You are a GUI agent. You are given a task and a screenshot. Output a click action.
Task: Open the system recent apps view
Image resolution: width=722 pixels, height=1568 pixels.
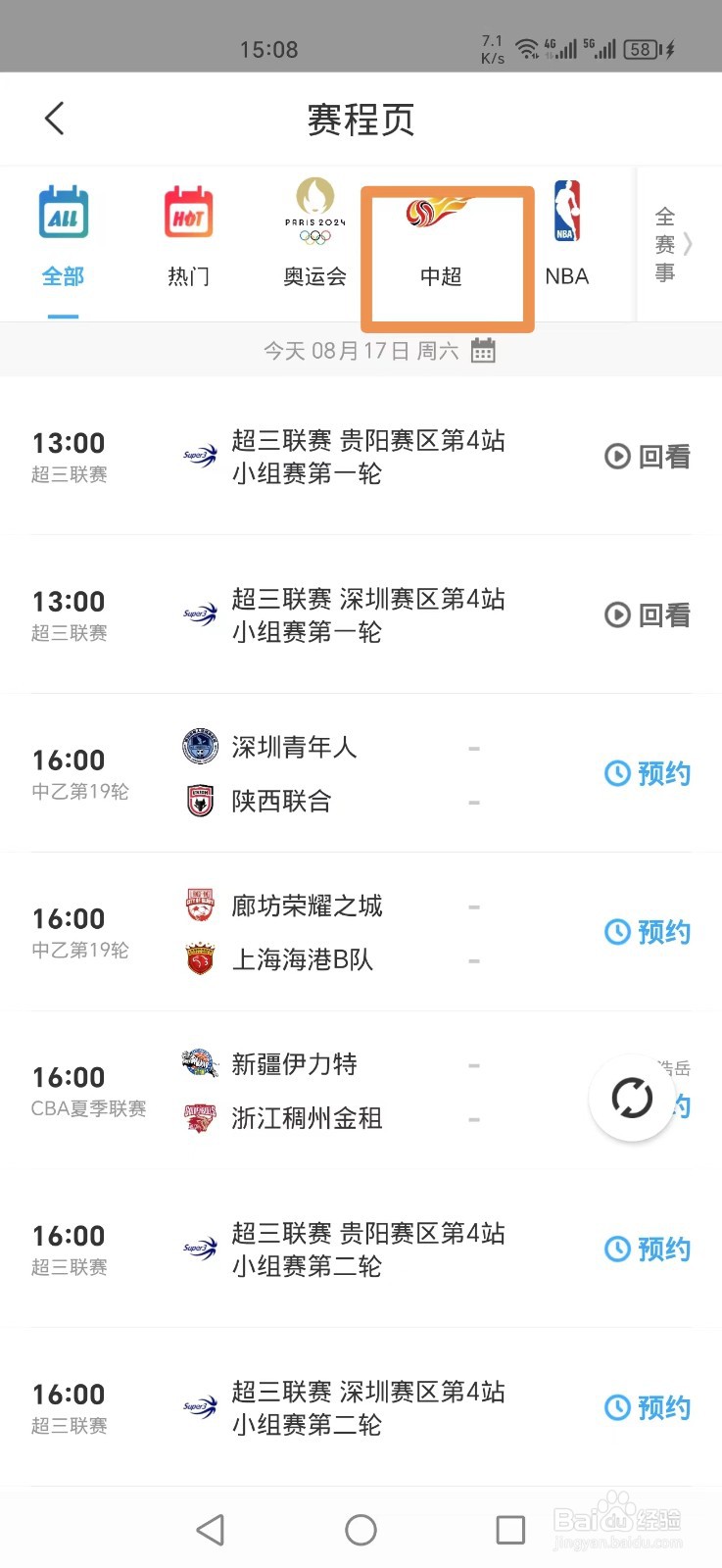(510, 1530)
